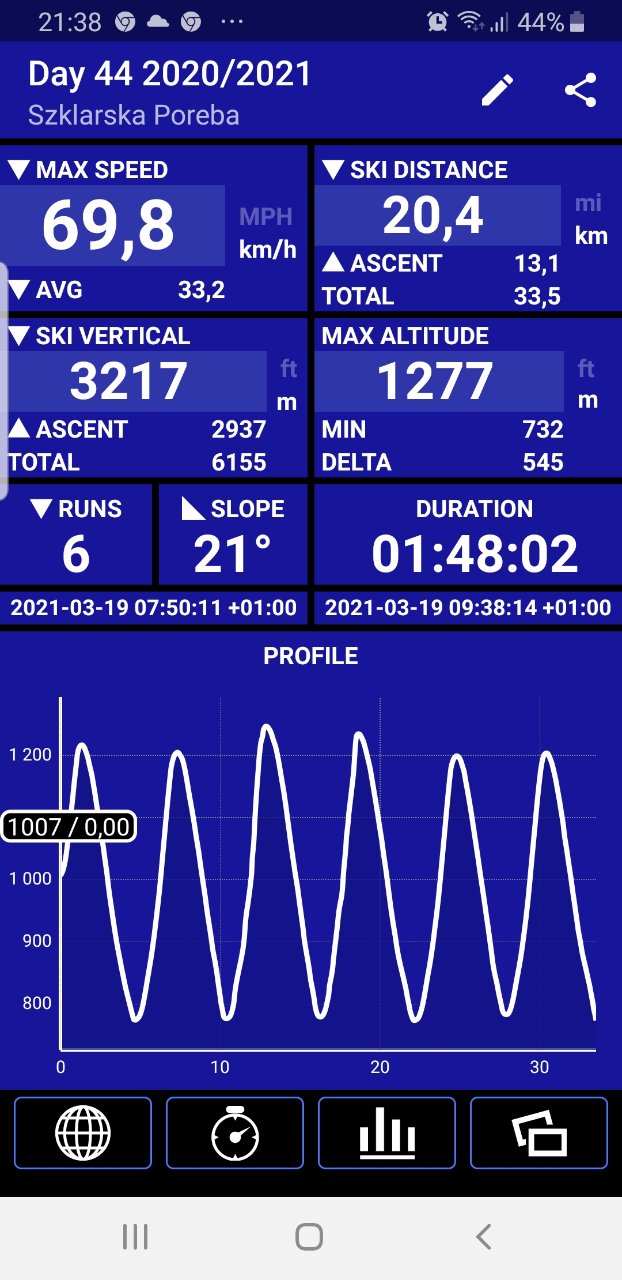The image size is (622, 1280).
Task: Switch ski distance units to miles
Action: (589, 204)
